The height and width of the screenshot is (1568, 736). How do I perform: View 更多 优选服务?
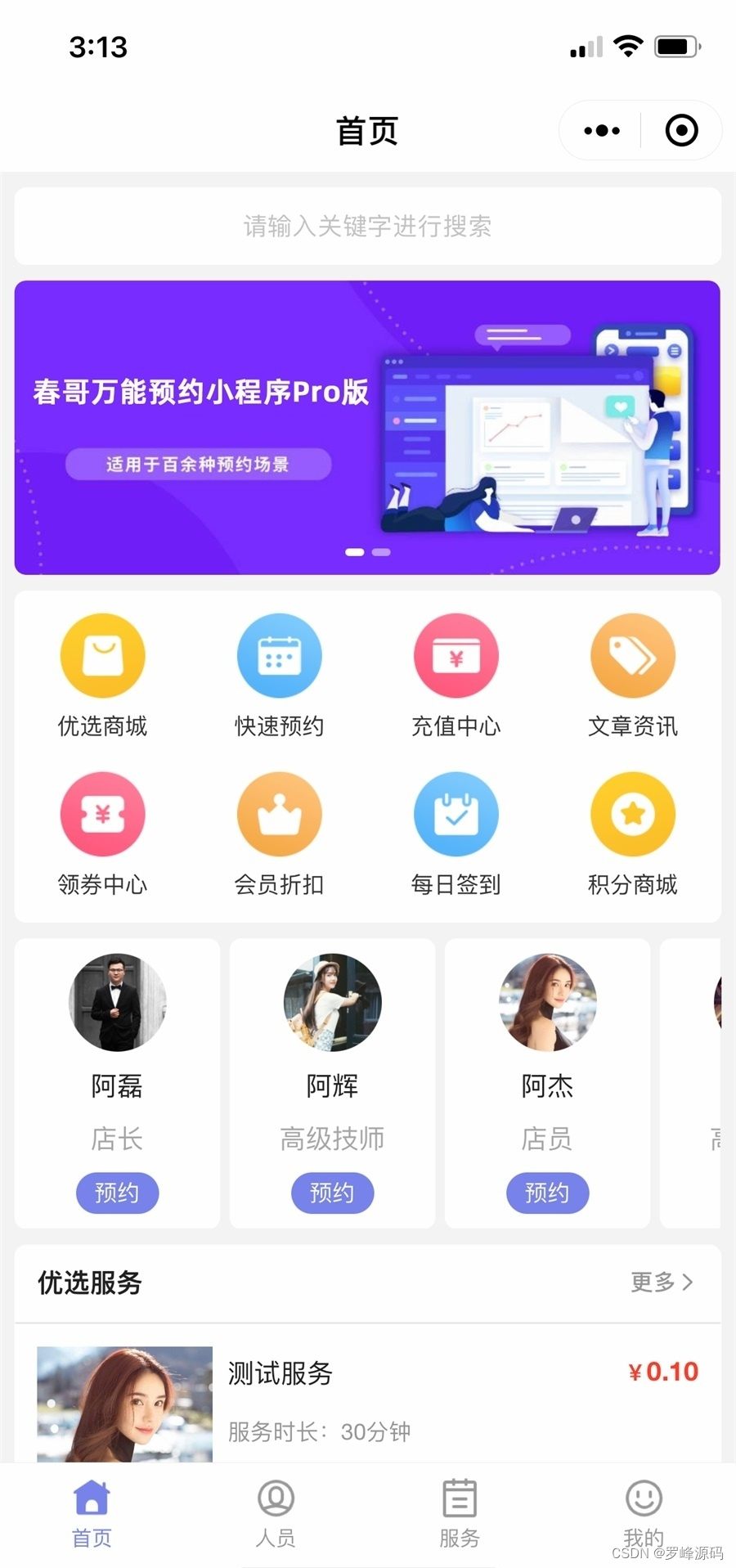661,1282
